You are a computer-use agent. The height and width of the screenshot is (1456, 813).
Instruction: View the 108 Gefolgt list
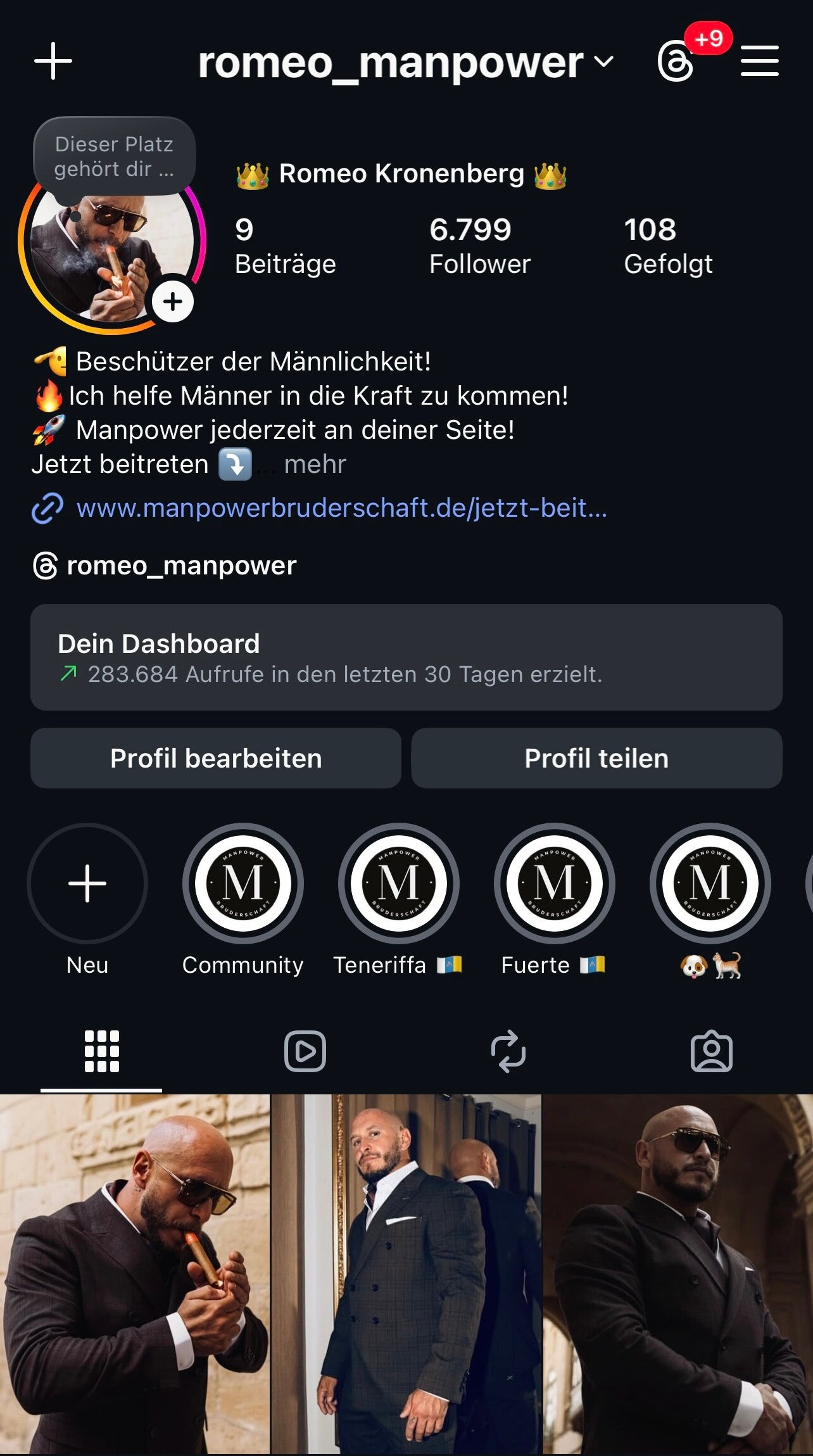click(x=667, y=246)
